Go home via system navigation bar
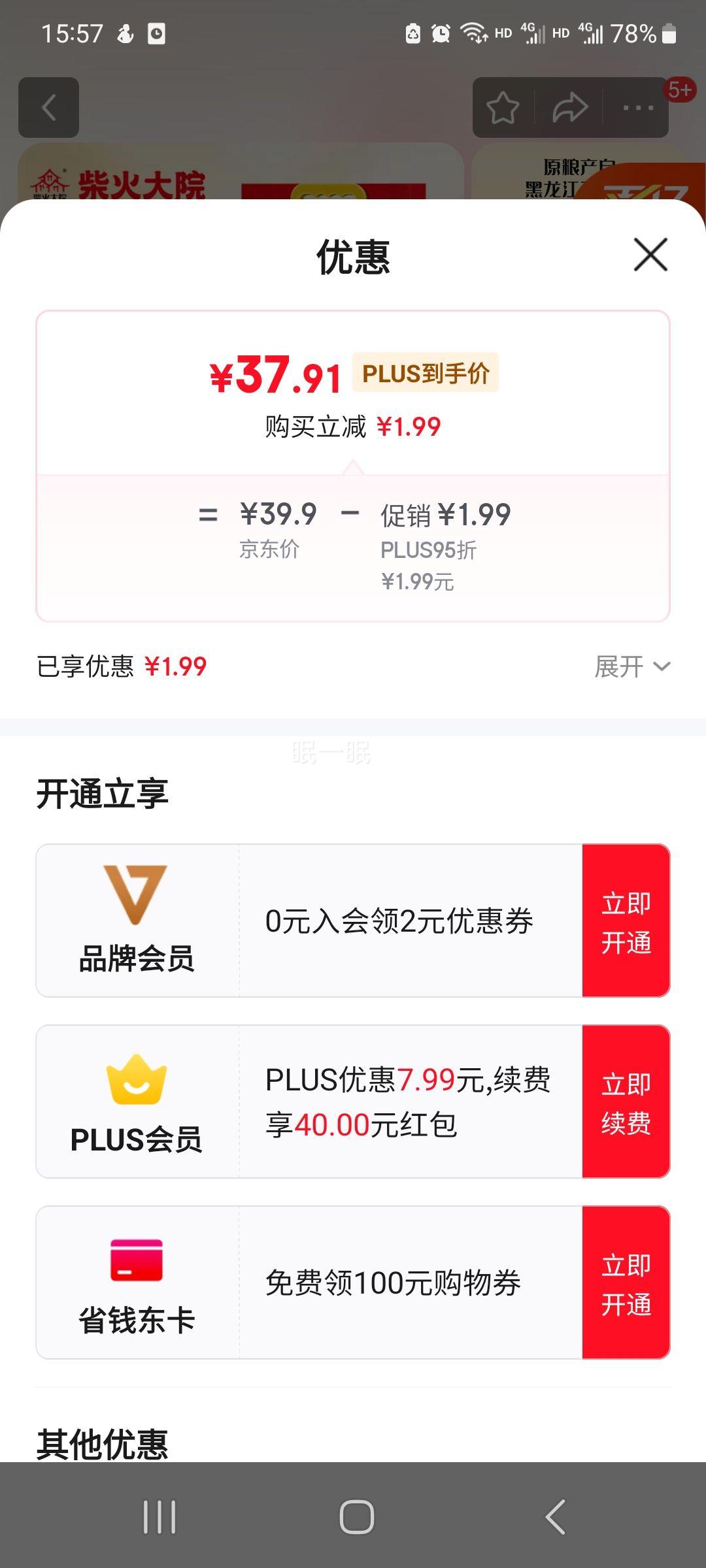The image size is (706, 1568). [x=356, y=1516]
